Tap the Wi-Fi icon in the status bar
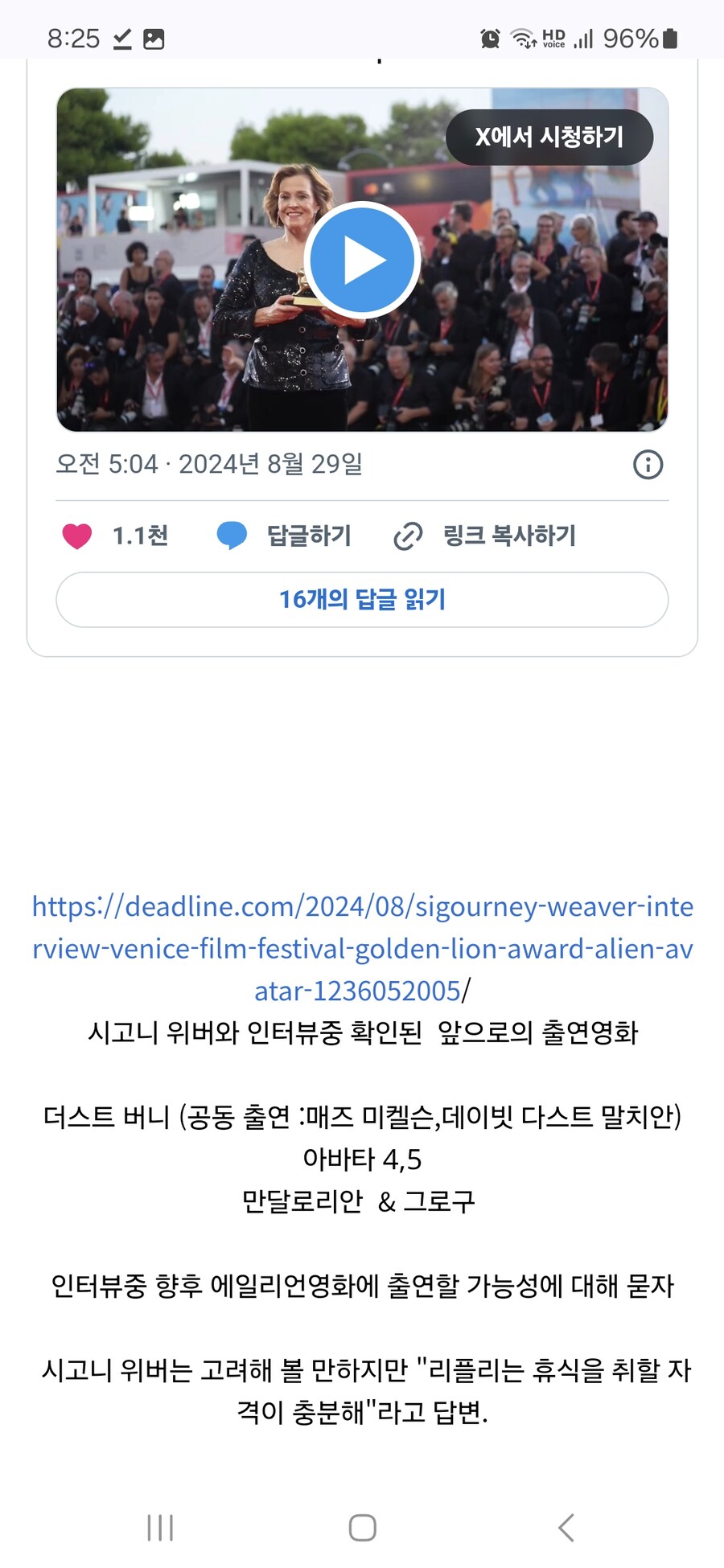724x1568 pixels. coord(523,36)
